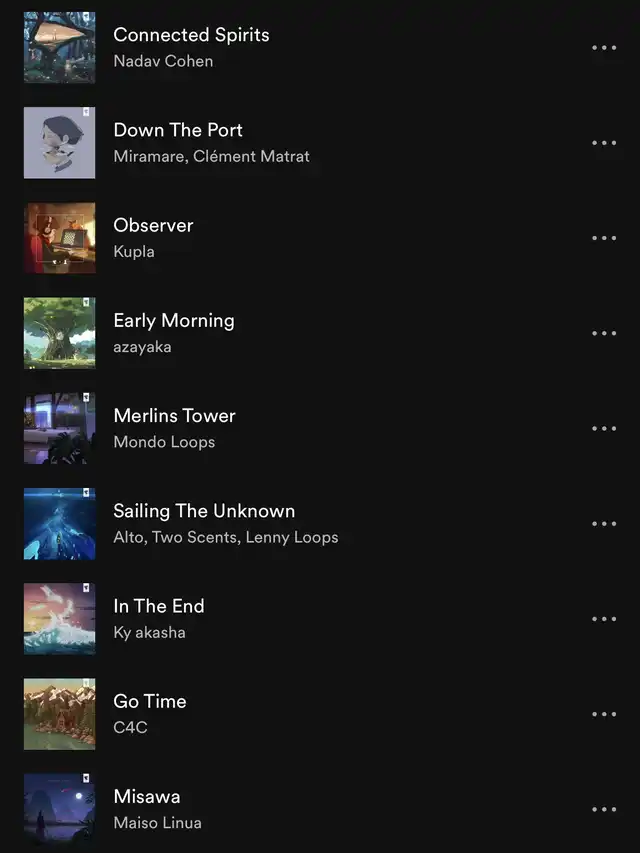Tap the three dots beside Merlins Tower
The height and width of the screenshot is (853, 640).
(x=604, y=428)
